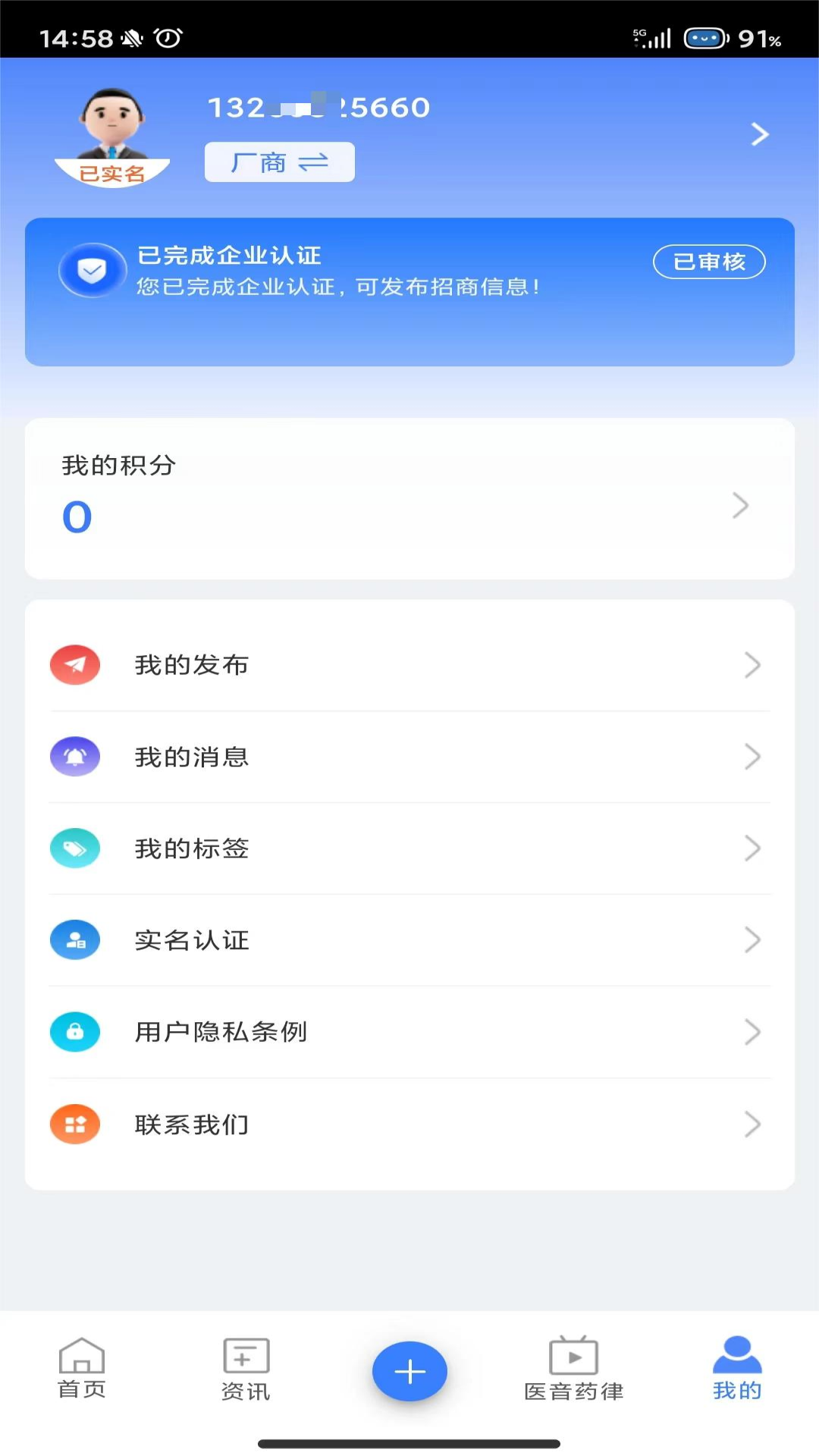
Task: Switch to the 资讯 tab
Action: coord(246,1370)
